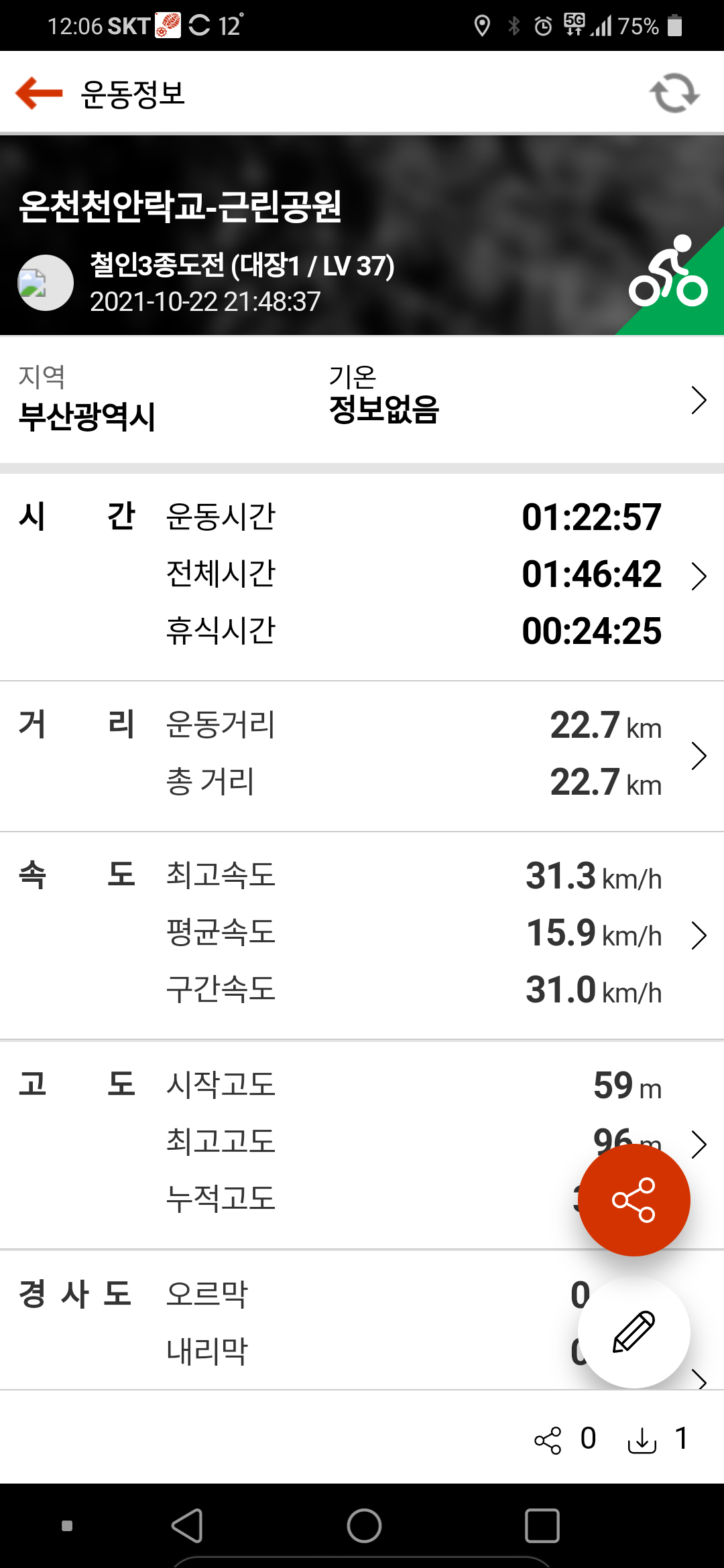The image size is (724, 1568).
Task: Expand the 시간 time section
Action: [x=362, y=576]
